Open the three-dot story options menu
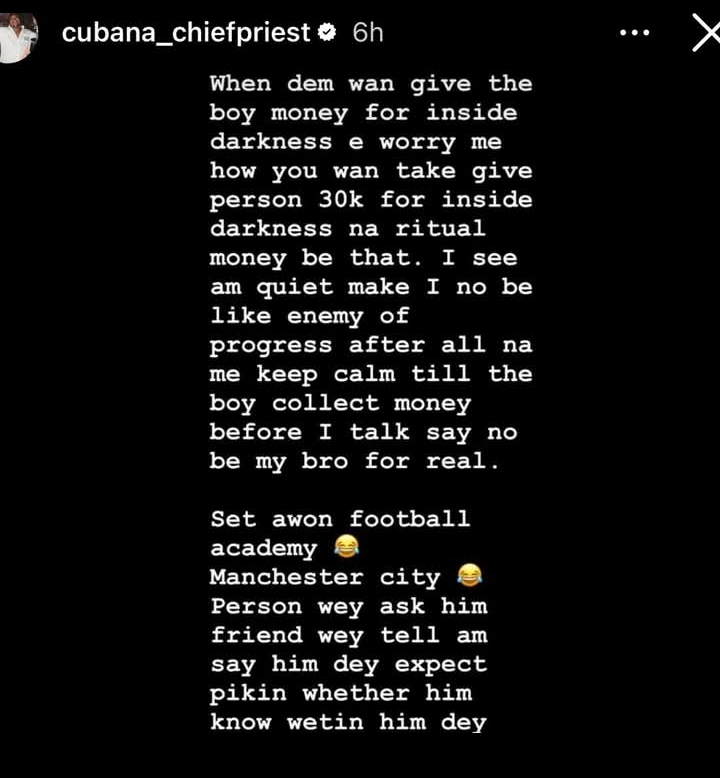720x778 pixels. click(635, 33)
